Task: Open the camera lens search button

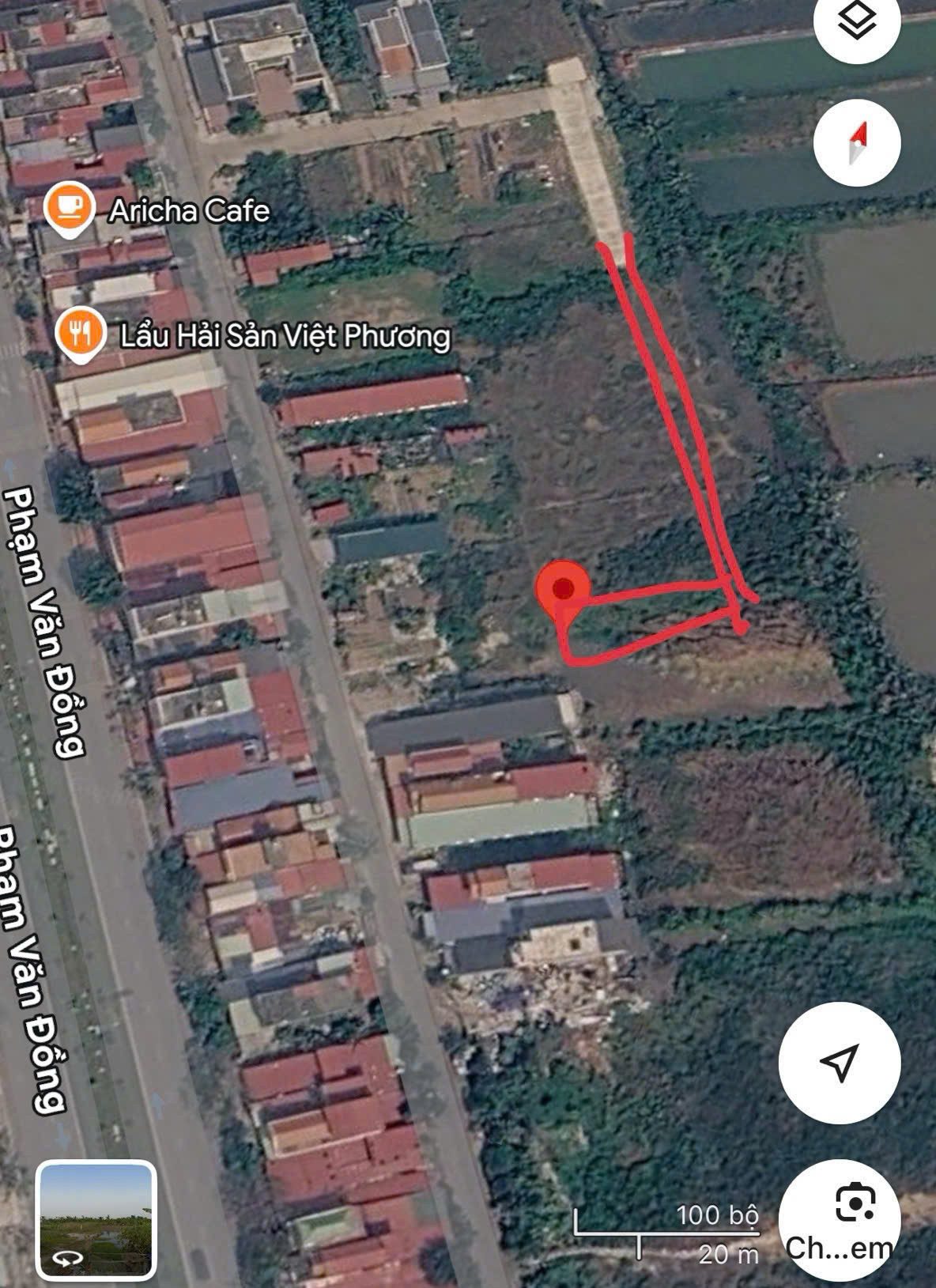Action: click(840, 1220)
